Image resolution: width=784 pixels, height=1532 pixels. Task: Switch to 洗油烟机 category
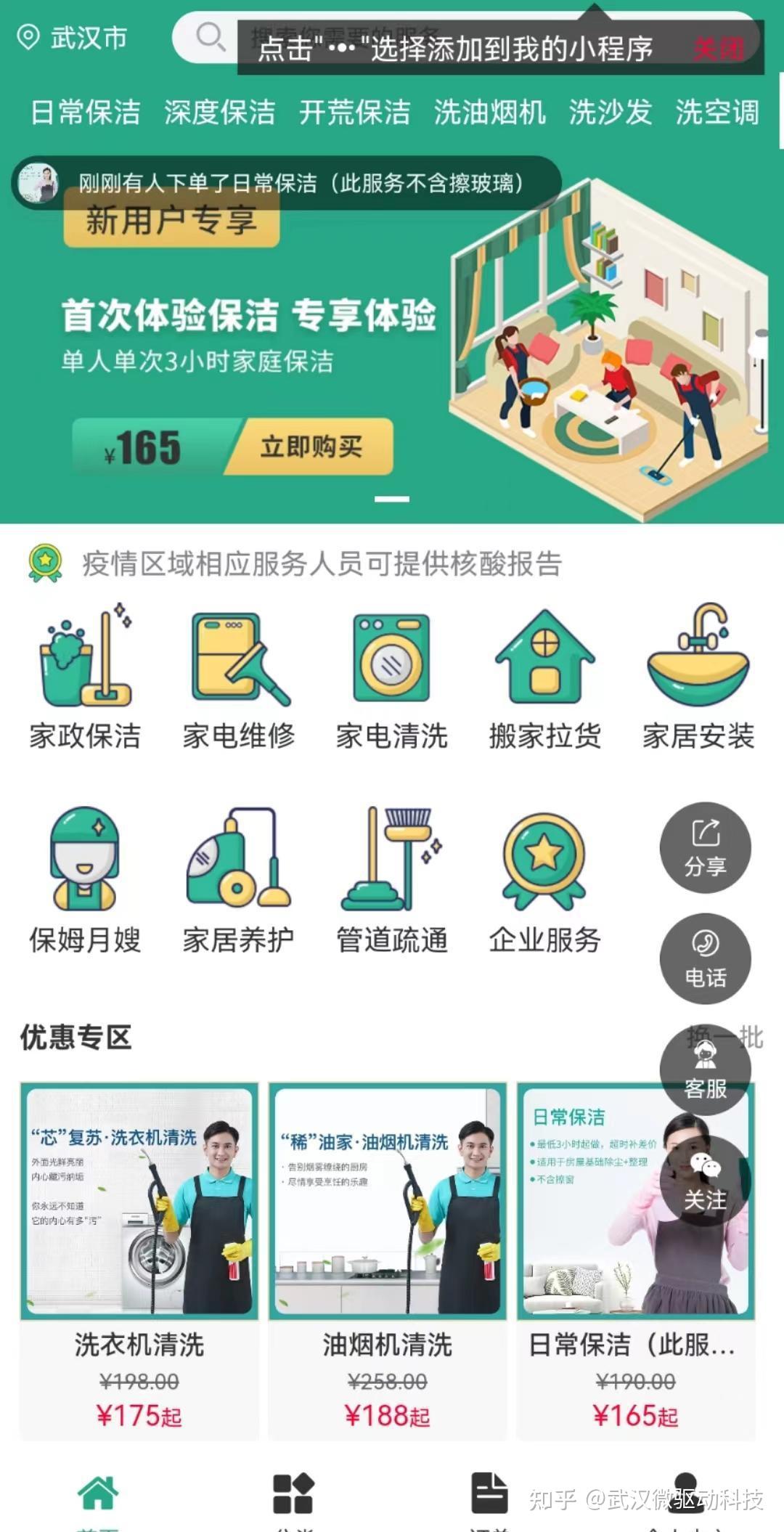(489, 113)
